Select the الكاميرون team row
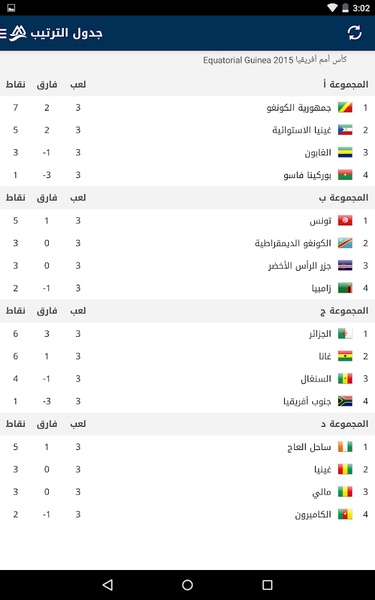The height and width of the screenshot is (600, 375). point(188,515)
